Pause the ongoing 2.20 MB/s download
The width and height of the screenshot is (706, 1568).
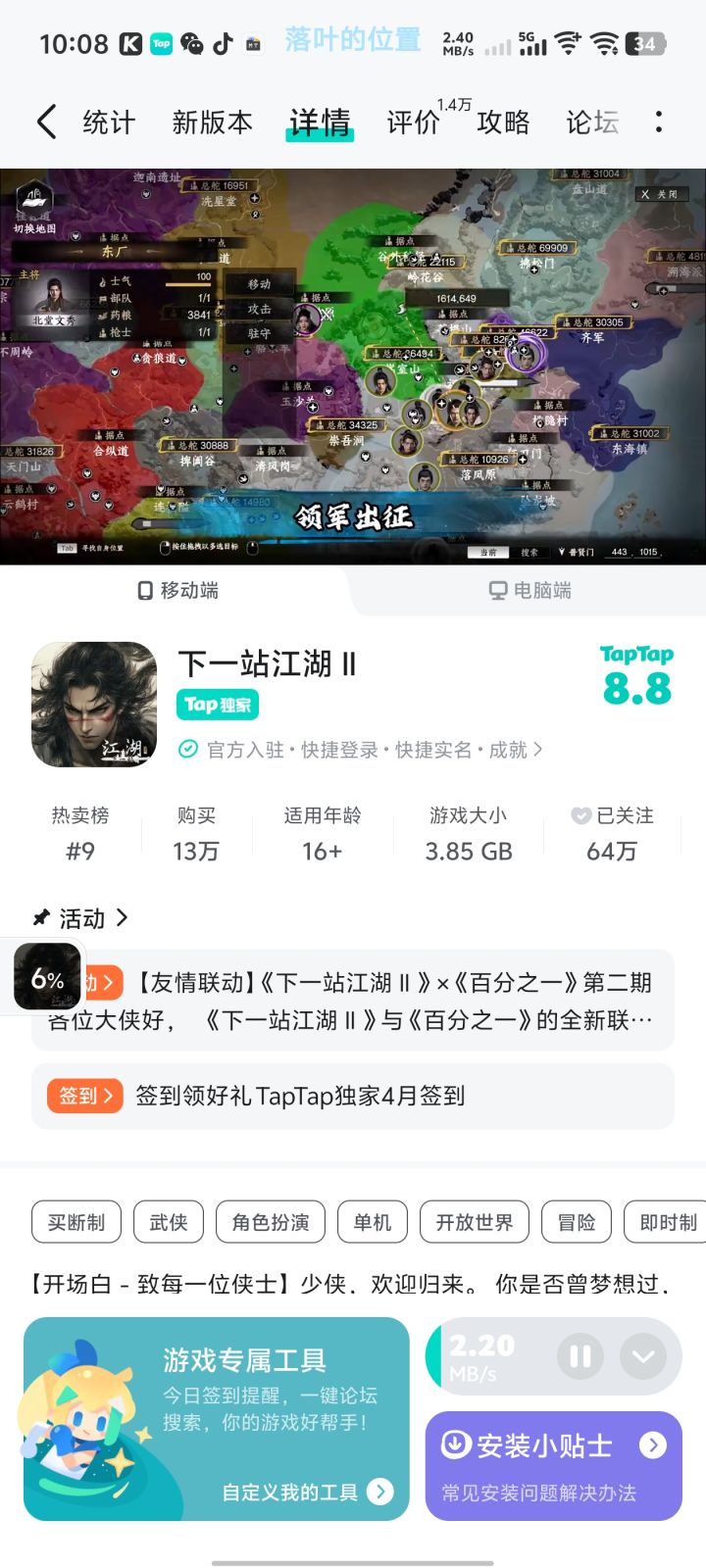click(x=580, y=1355)
